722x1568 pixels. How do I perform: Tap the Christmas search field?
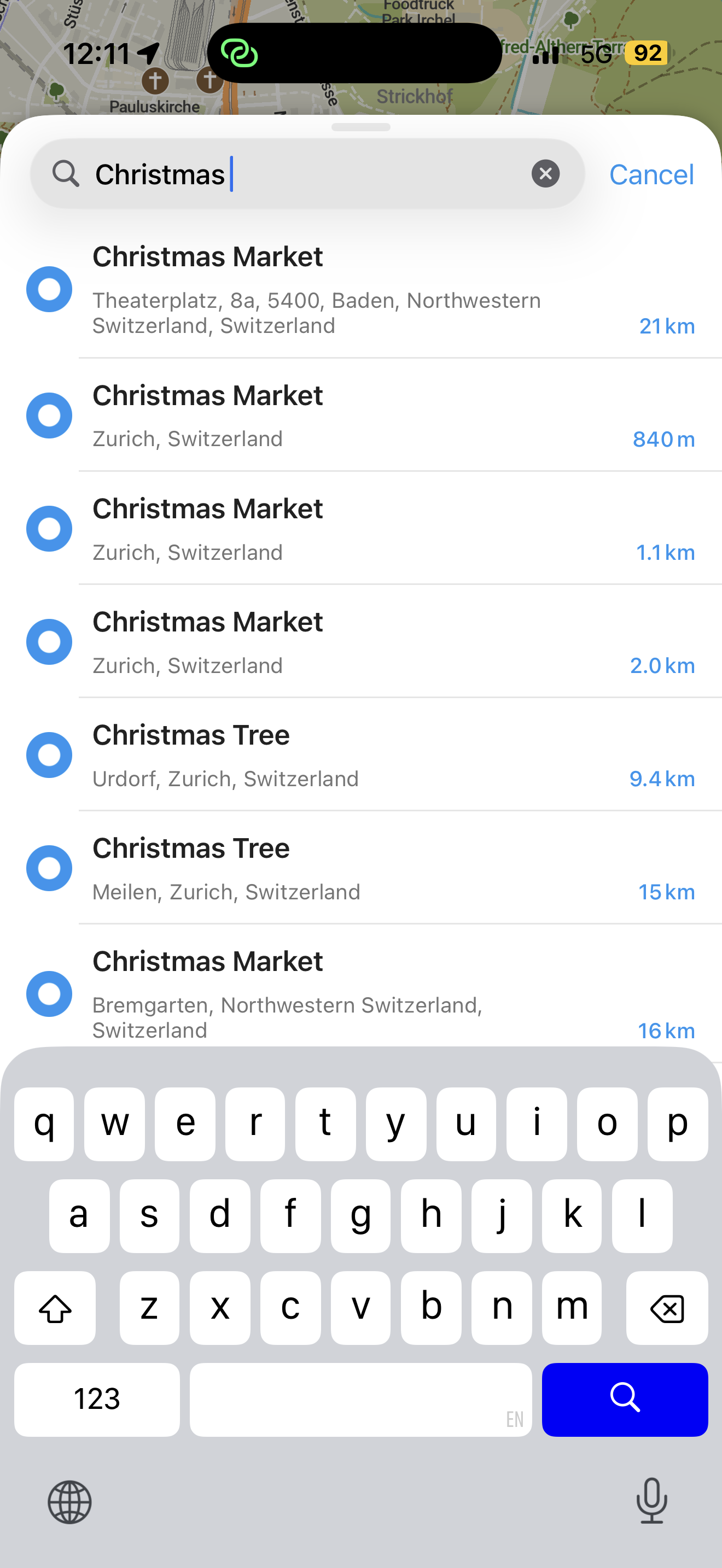point(304,174)
